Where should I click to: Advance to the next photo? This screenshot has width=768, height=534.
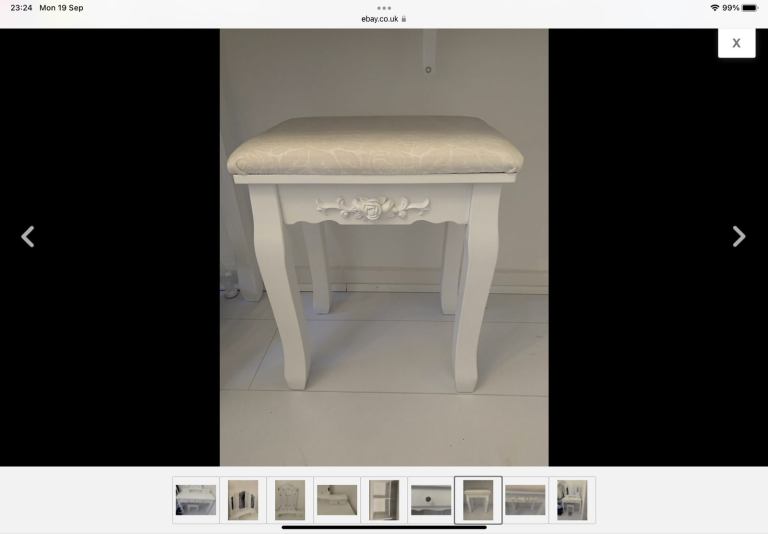[x=739, y=237]
